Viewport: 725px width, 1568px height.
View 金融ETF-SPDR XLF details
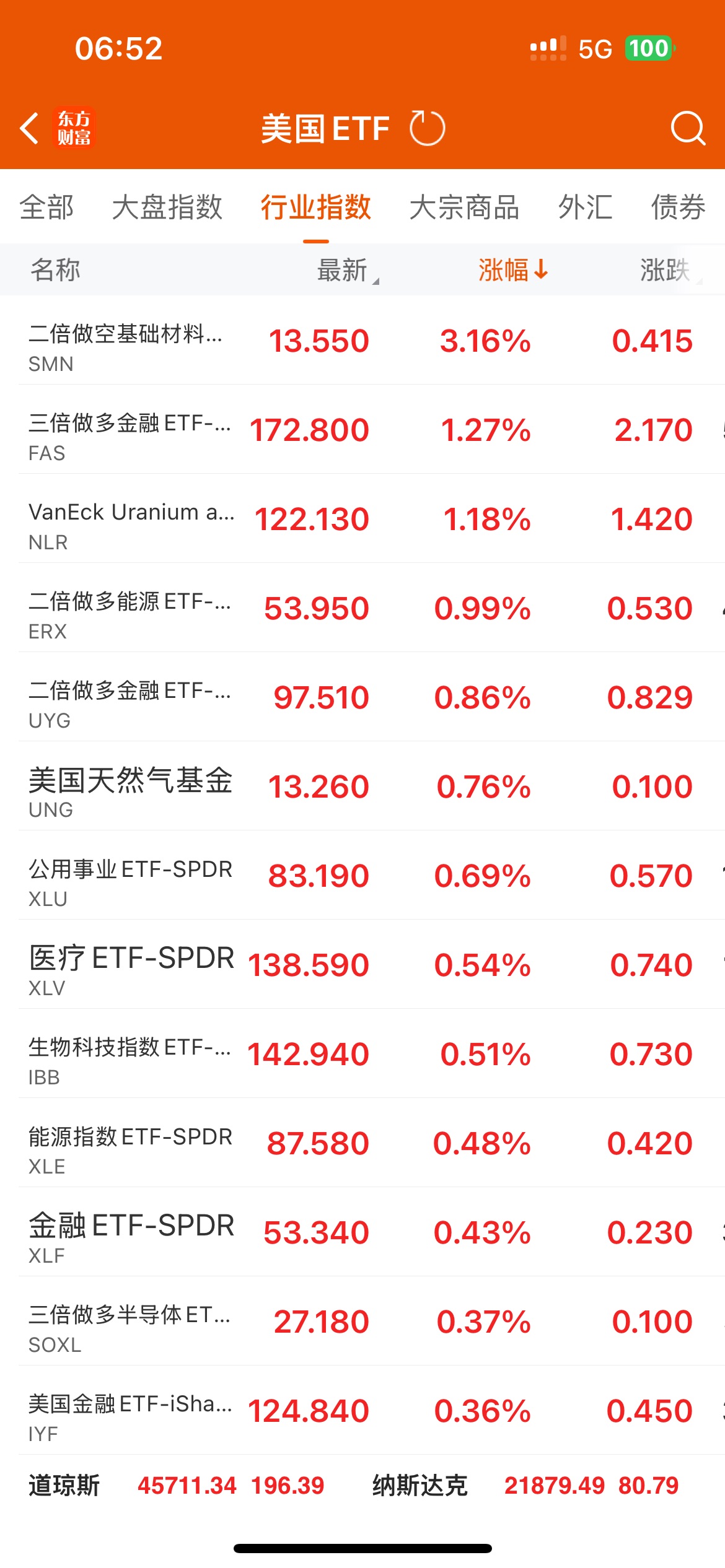pos(362,1232)
